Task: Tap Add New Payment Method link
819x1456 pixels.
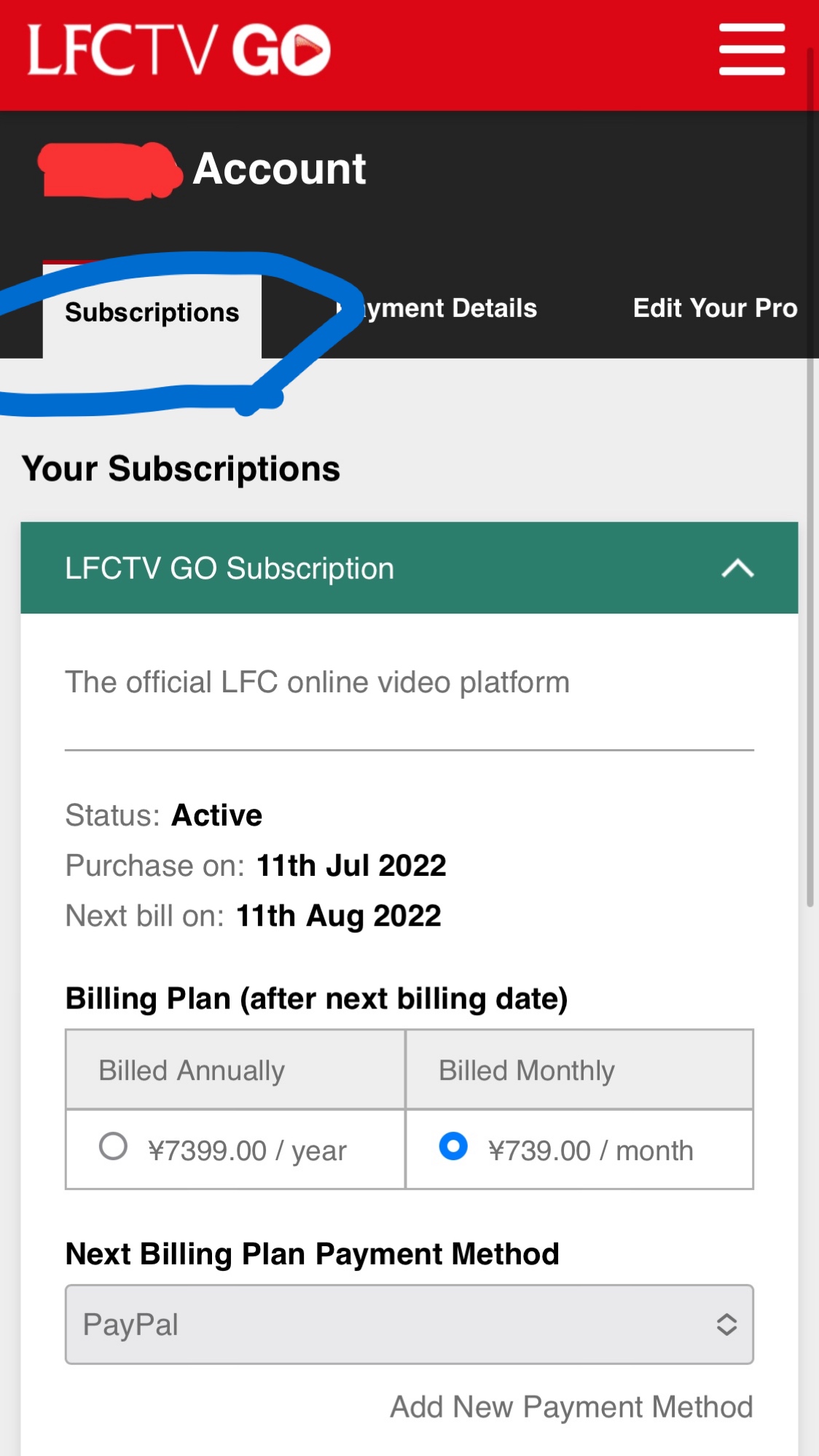Action: pyautogui.click(x=571, y=1406)
